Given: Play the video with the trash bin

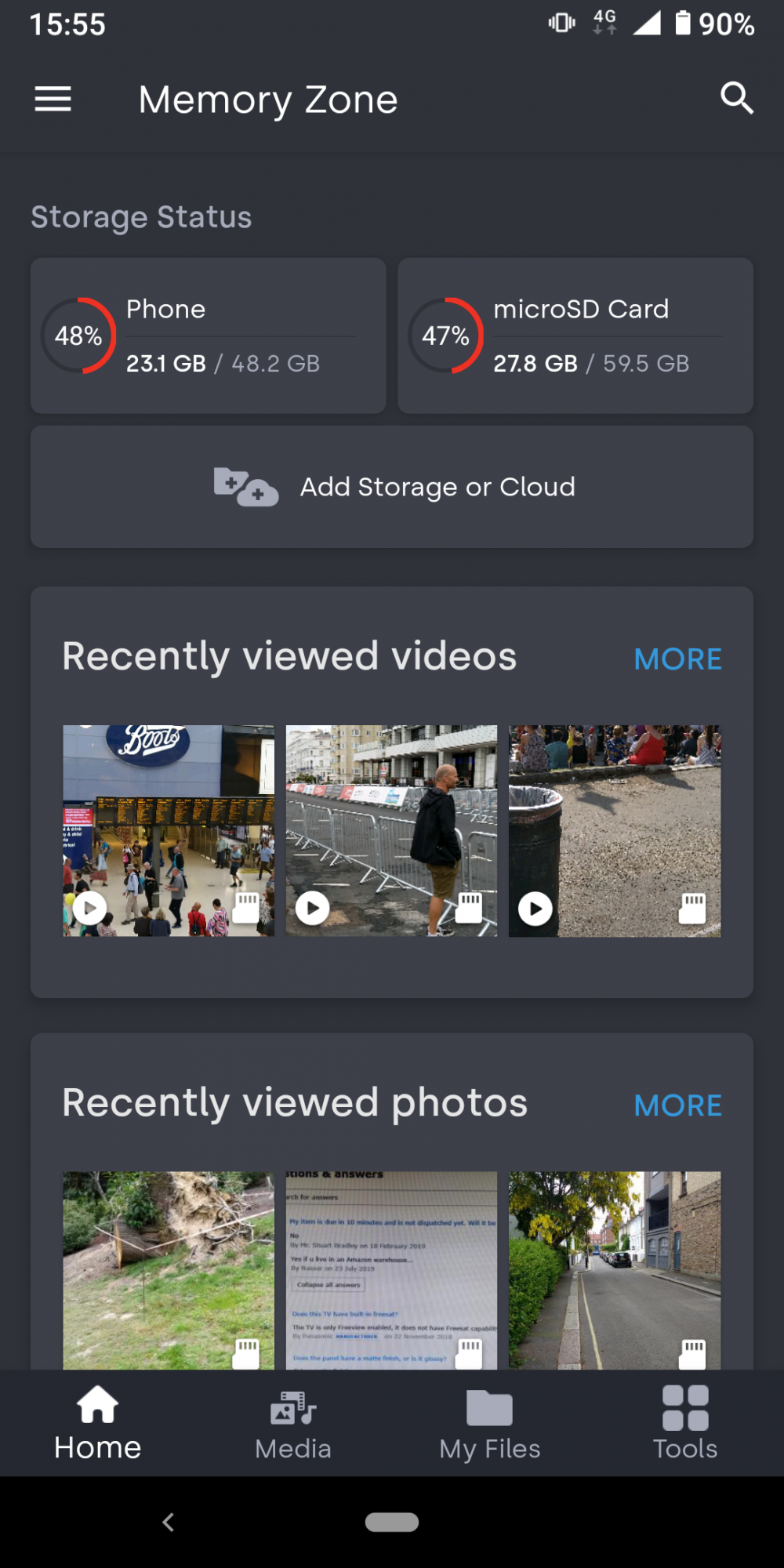Looking at the screenshot, I should [x=614, y=830].
